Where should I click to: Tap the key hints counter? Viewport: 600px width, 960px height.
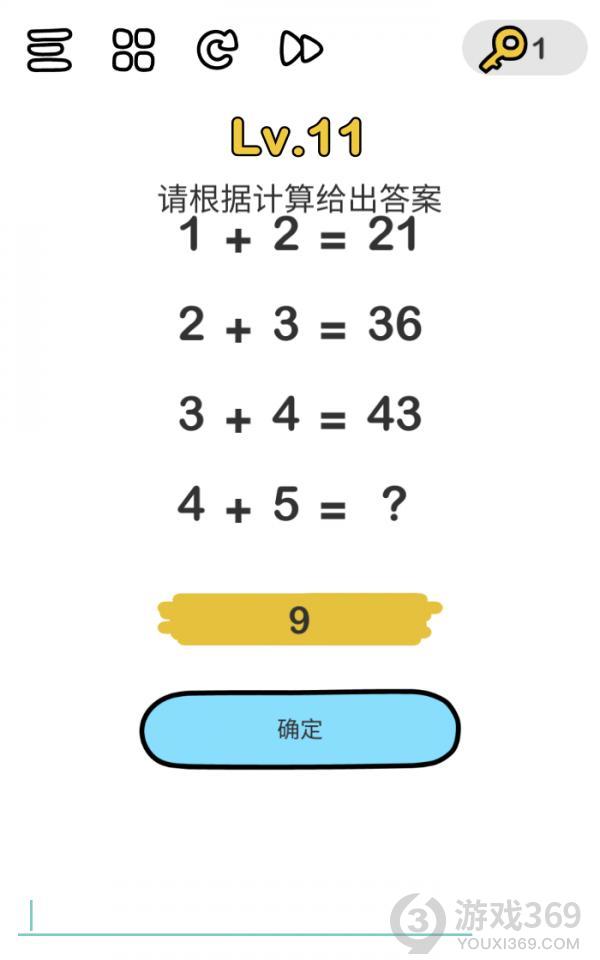[x=525, y=48]
